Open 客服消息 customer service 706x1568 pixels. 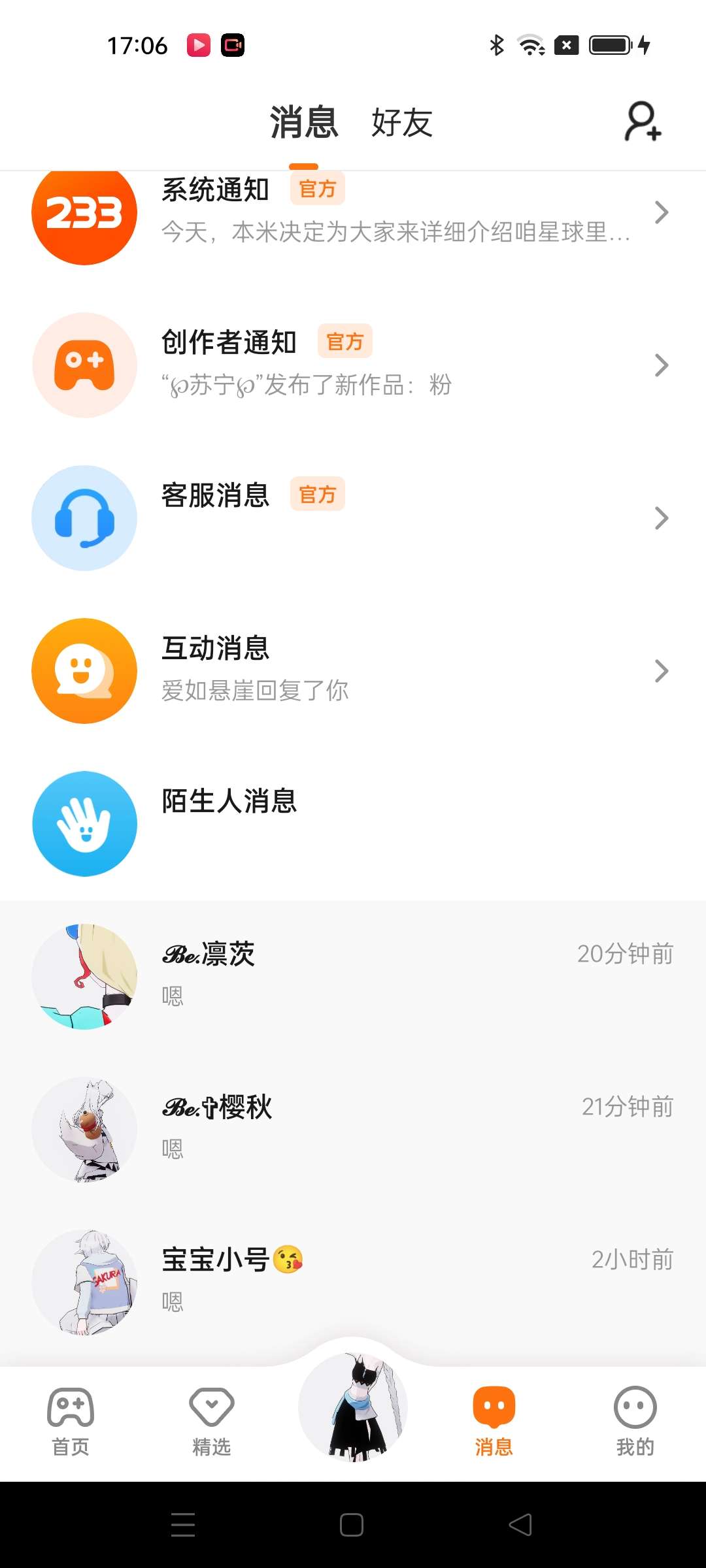(x=353, y=518)
